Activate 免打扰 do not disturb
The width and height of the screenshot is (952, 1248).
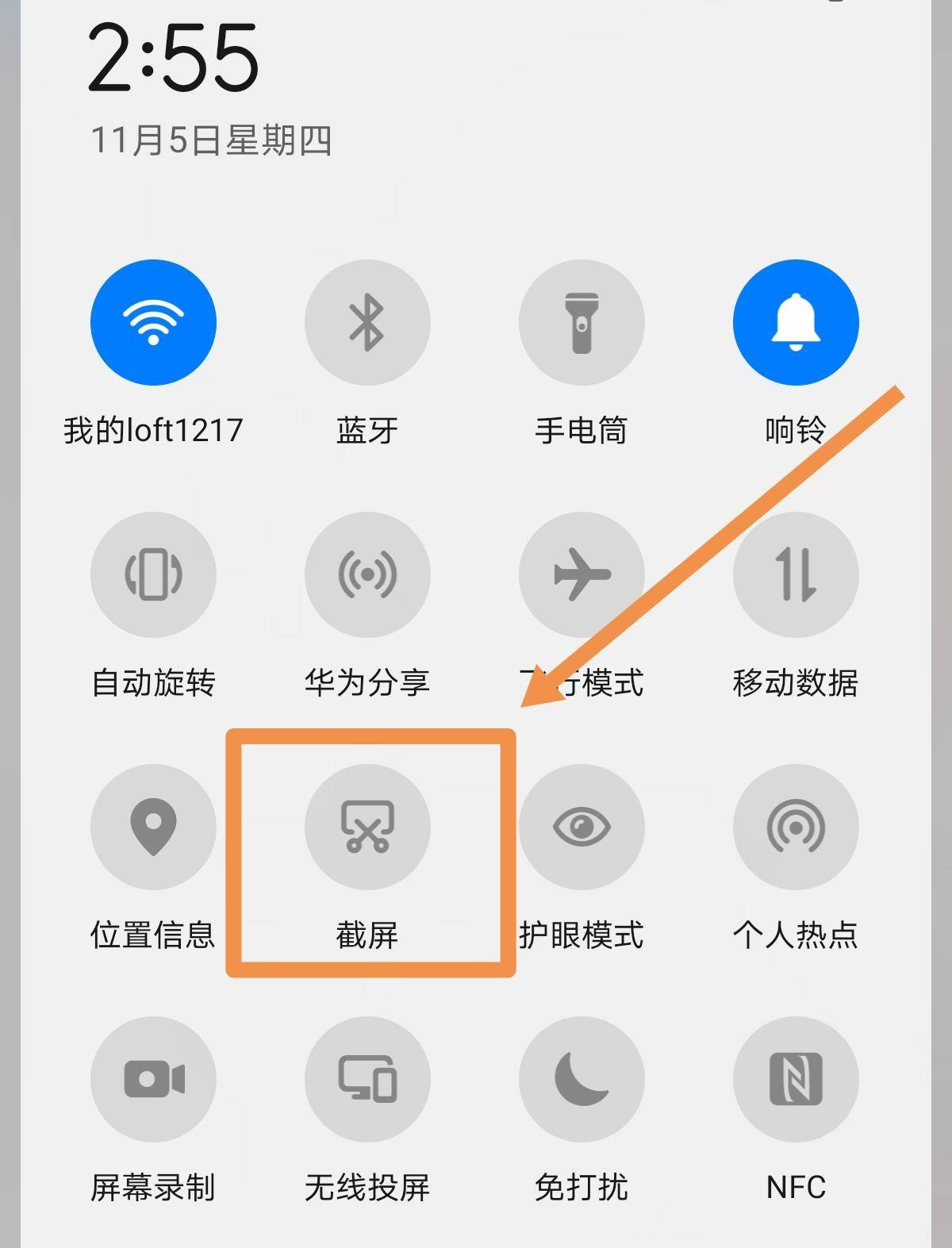(x=582, y=1079)
